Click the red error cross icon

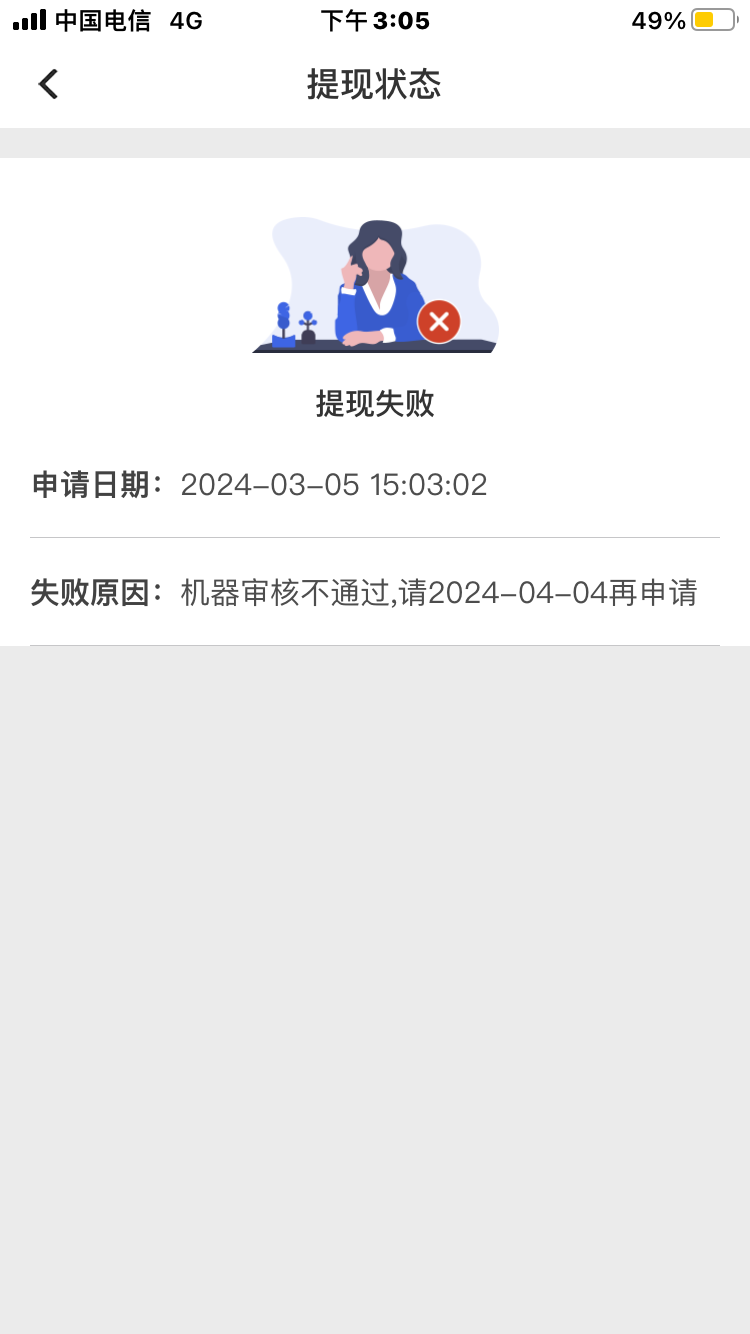(x=437, y=321)
